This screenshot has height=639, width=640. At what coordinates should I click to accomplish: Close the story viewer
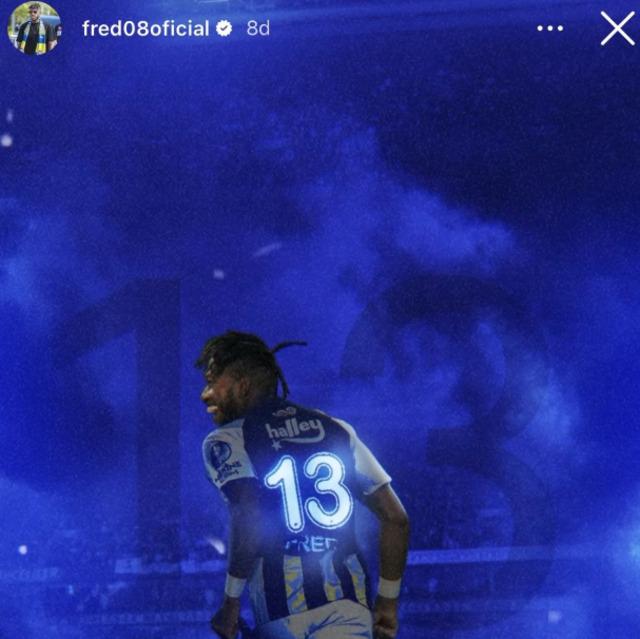pos(617,28)
